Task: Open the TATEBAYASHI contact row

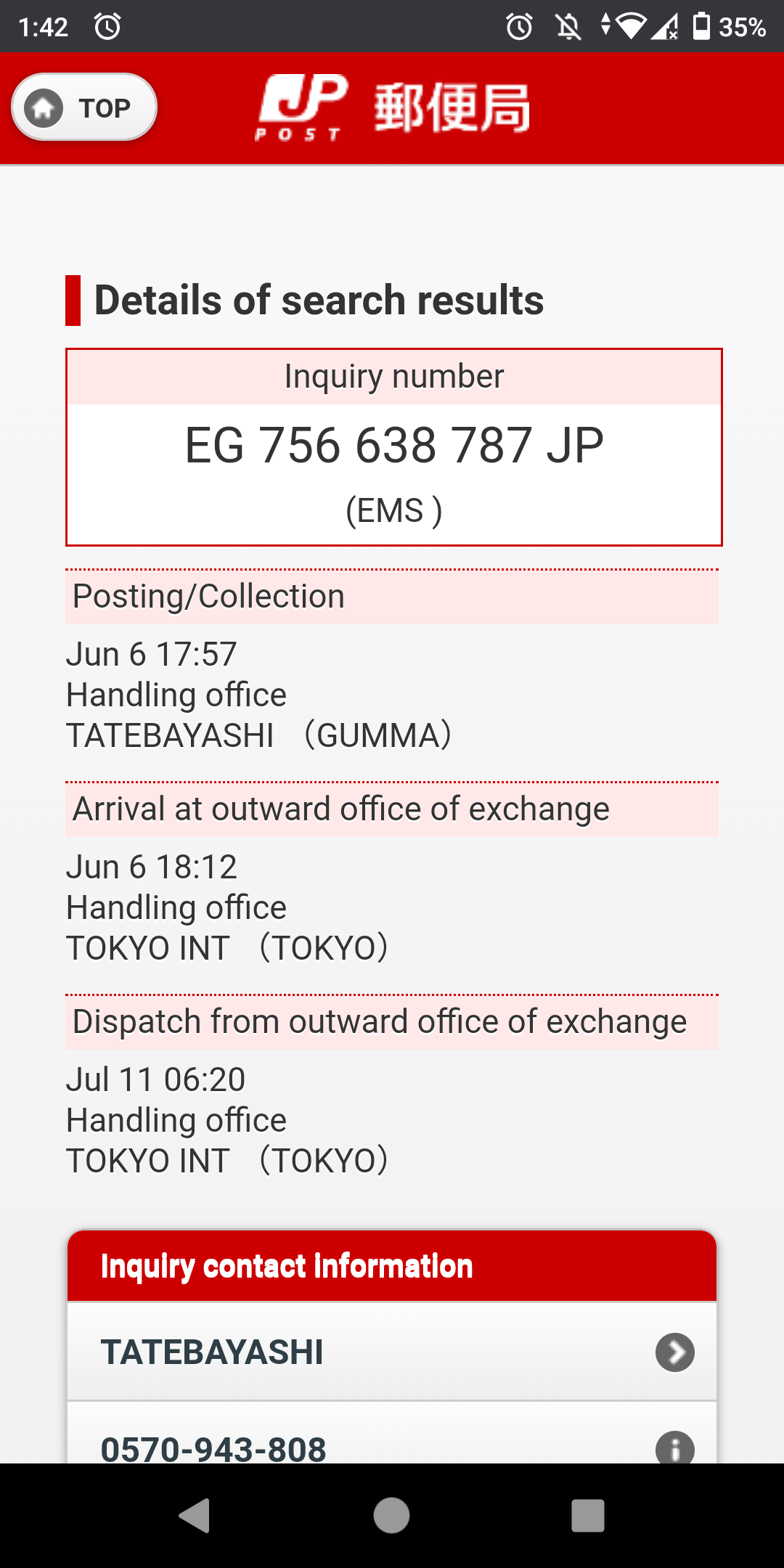Action: click(392, 1352)
